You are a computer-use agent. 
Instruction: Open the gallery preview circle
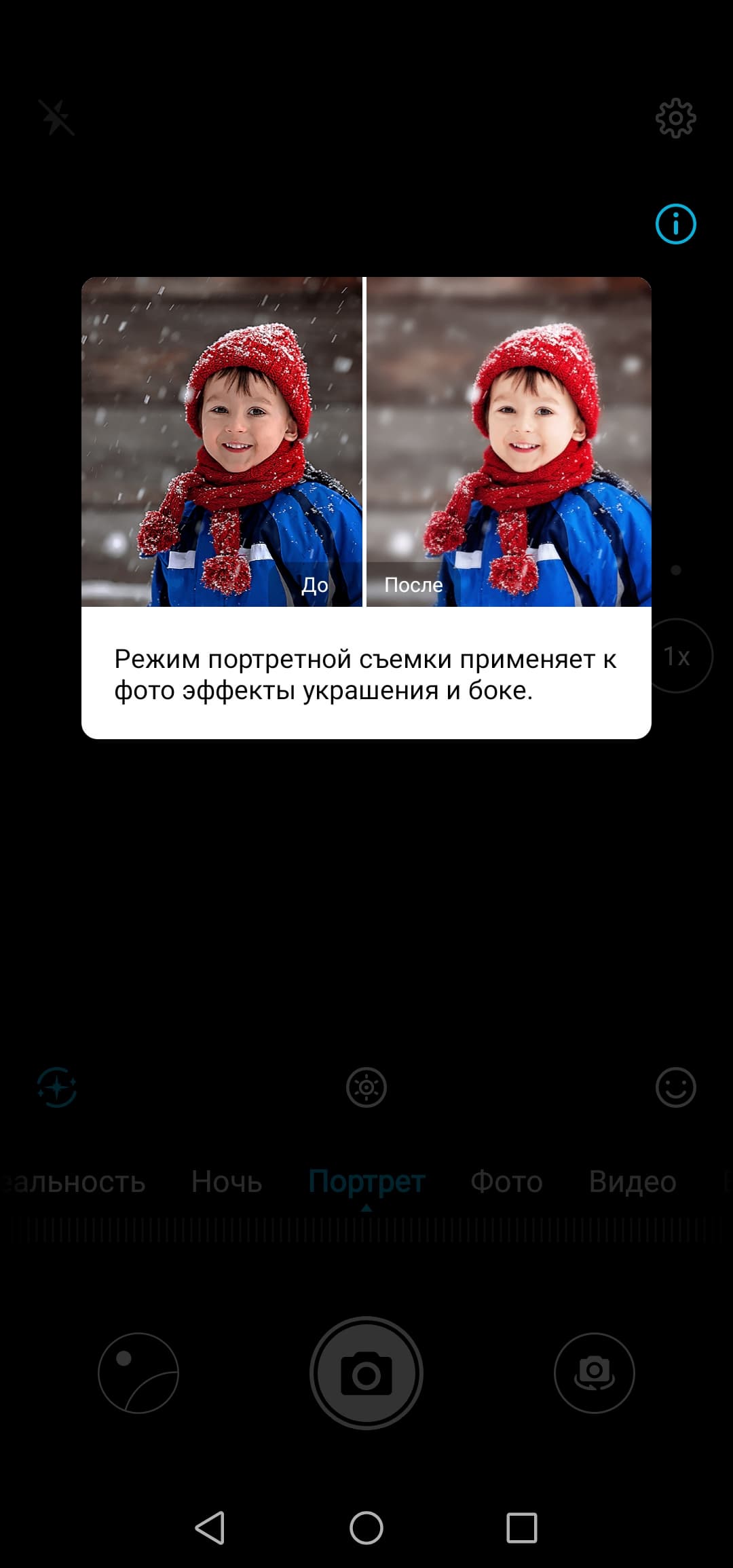[x=138, y=1373]
